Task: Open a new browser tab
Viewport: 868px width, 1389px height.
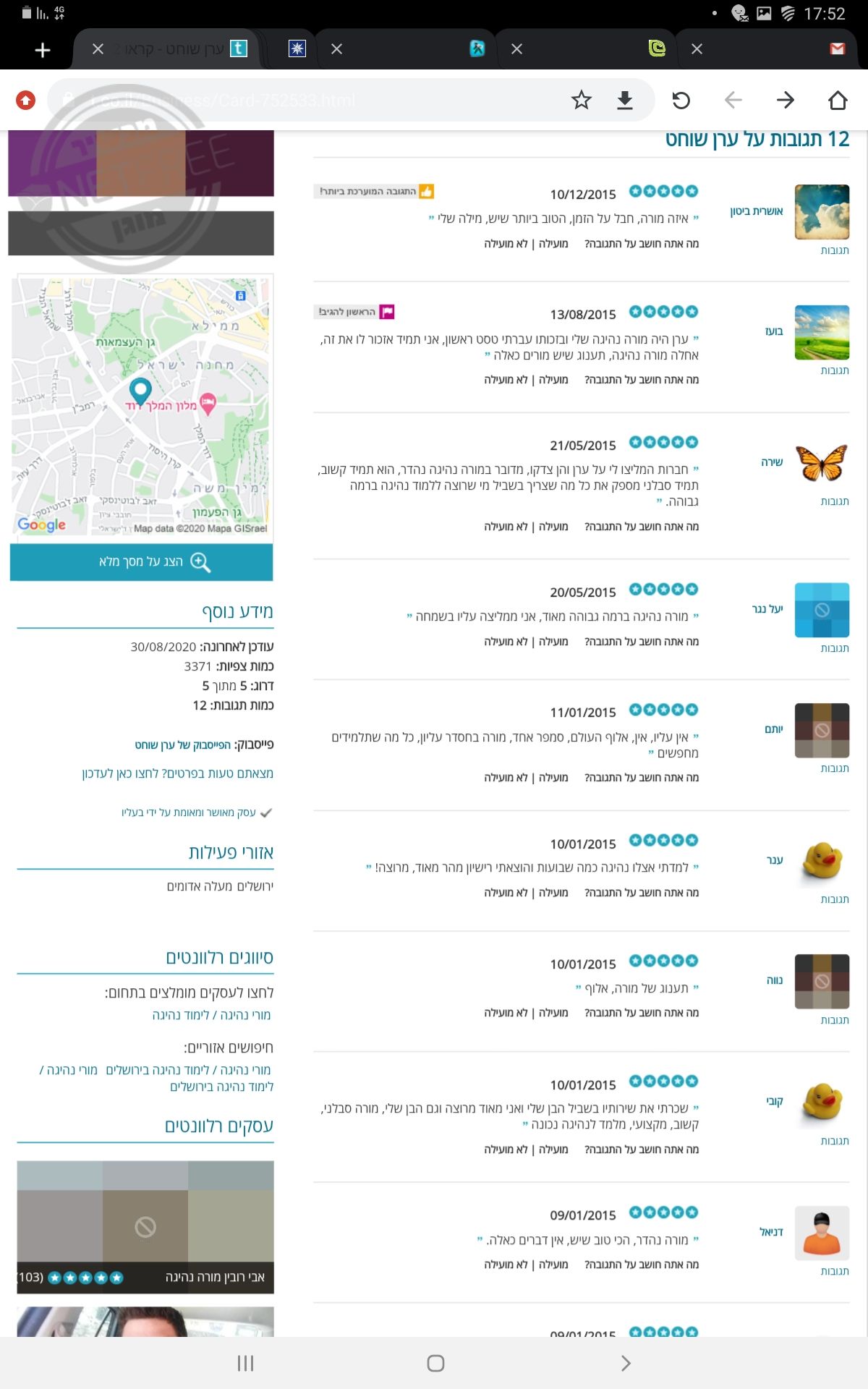Action: [x=43, y=49]
